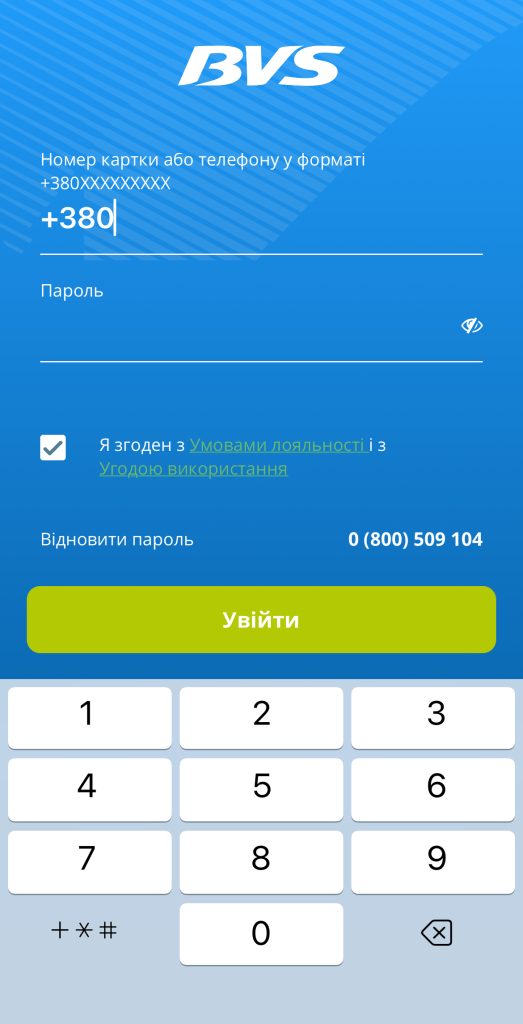This screenshot has height=1024, width=523.
Task: Tap Відновити пароль to recover password
Action: tap(117, 540)
